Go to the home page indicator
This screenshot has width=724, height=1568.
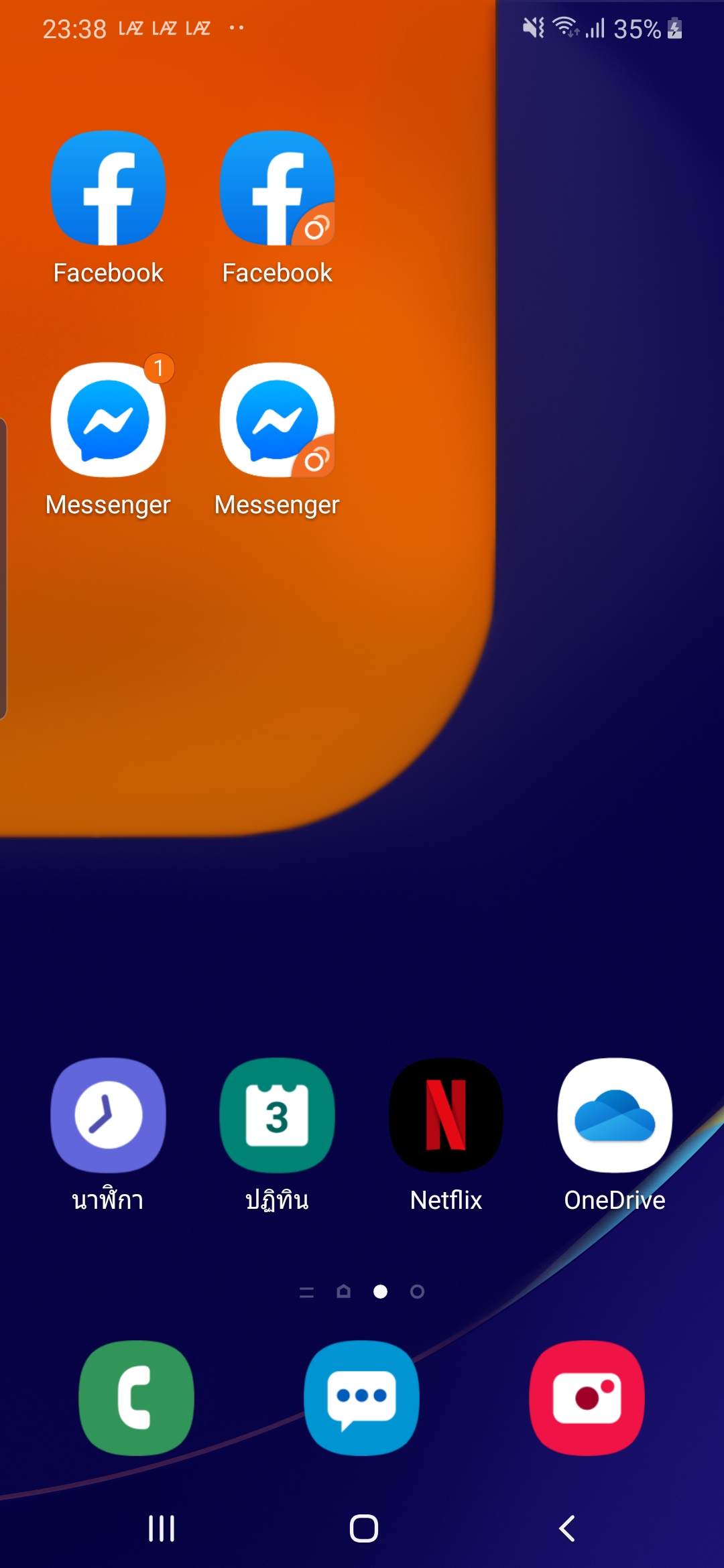click(343, 1291)
